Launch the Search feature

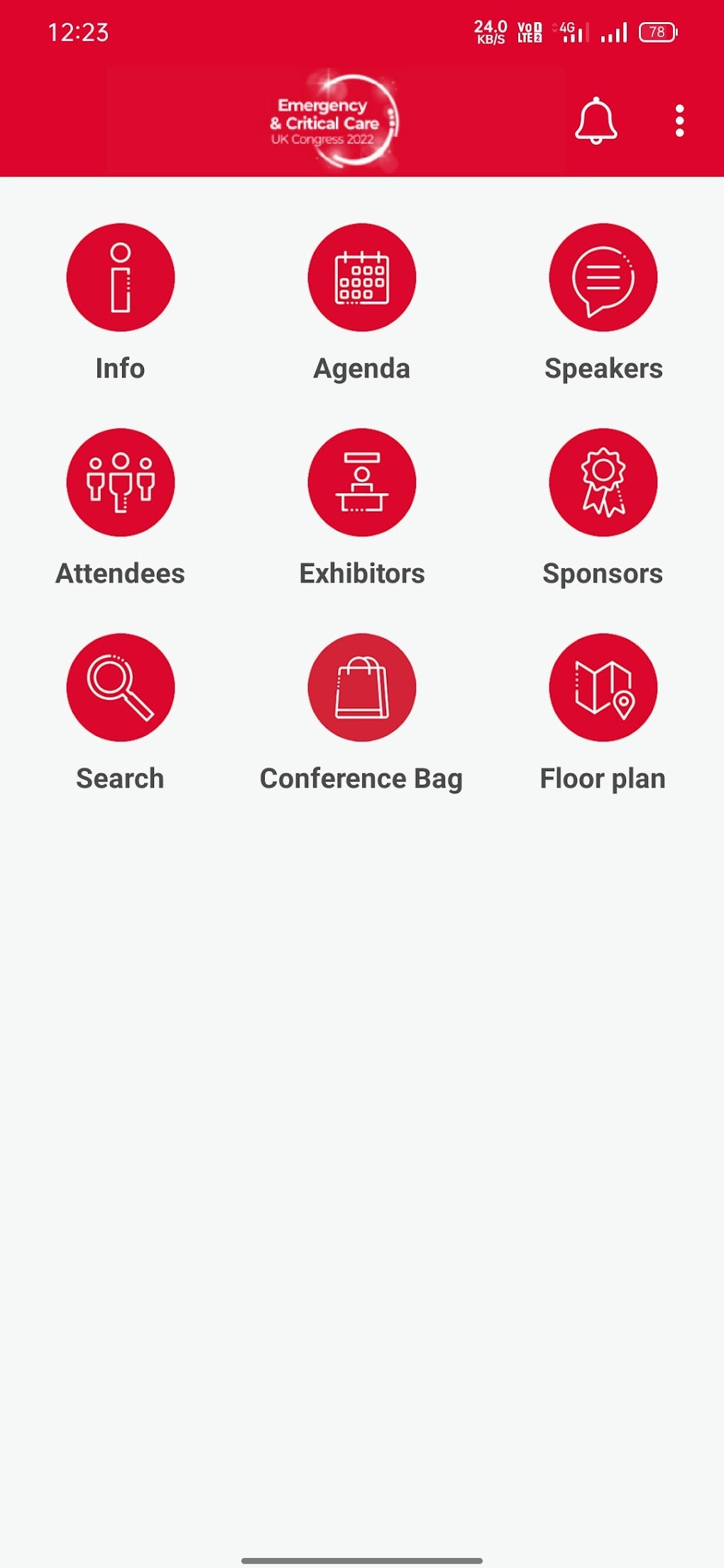click(121, 688)
